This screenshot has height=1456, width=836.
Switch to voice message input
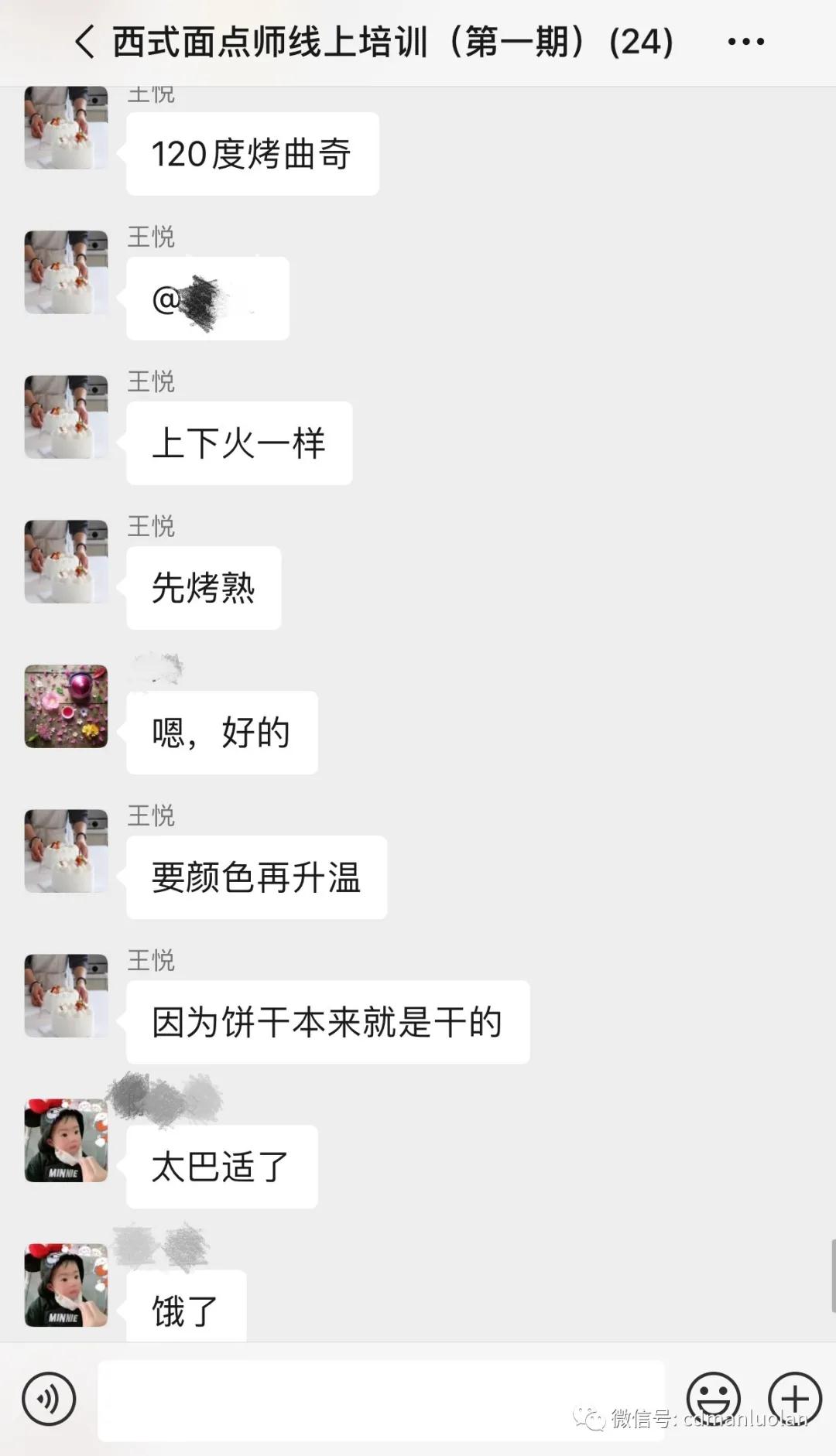coord(49,1399)
